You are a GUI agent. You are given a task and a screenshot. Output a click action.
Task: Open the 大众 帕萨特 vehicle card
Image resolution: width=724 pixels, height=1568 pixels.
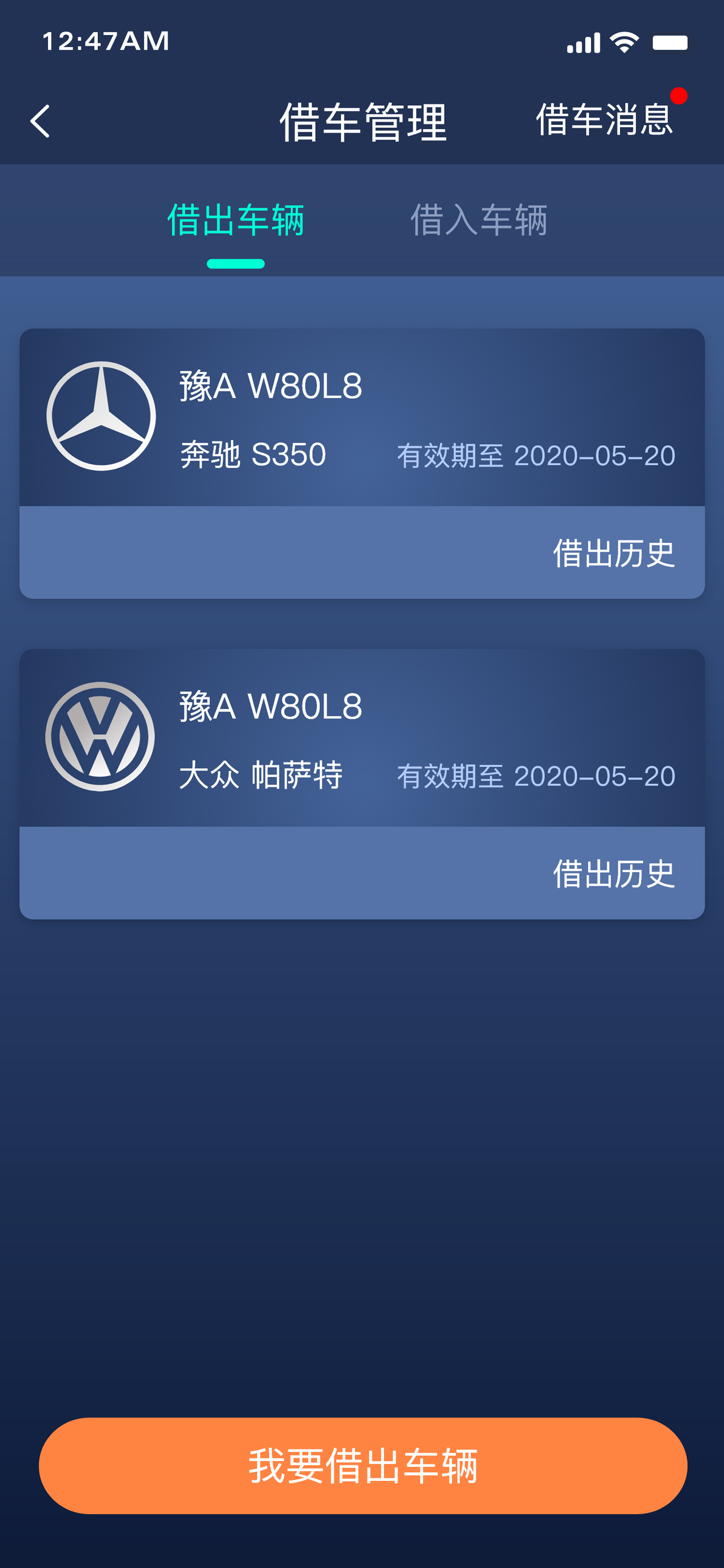[363, 738]
